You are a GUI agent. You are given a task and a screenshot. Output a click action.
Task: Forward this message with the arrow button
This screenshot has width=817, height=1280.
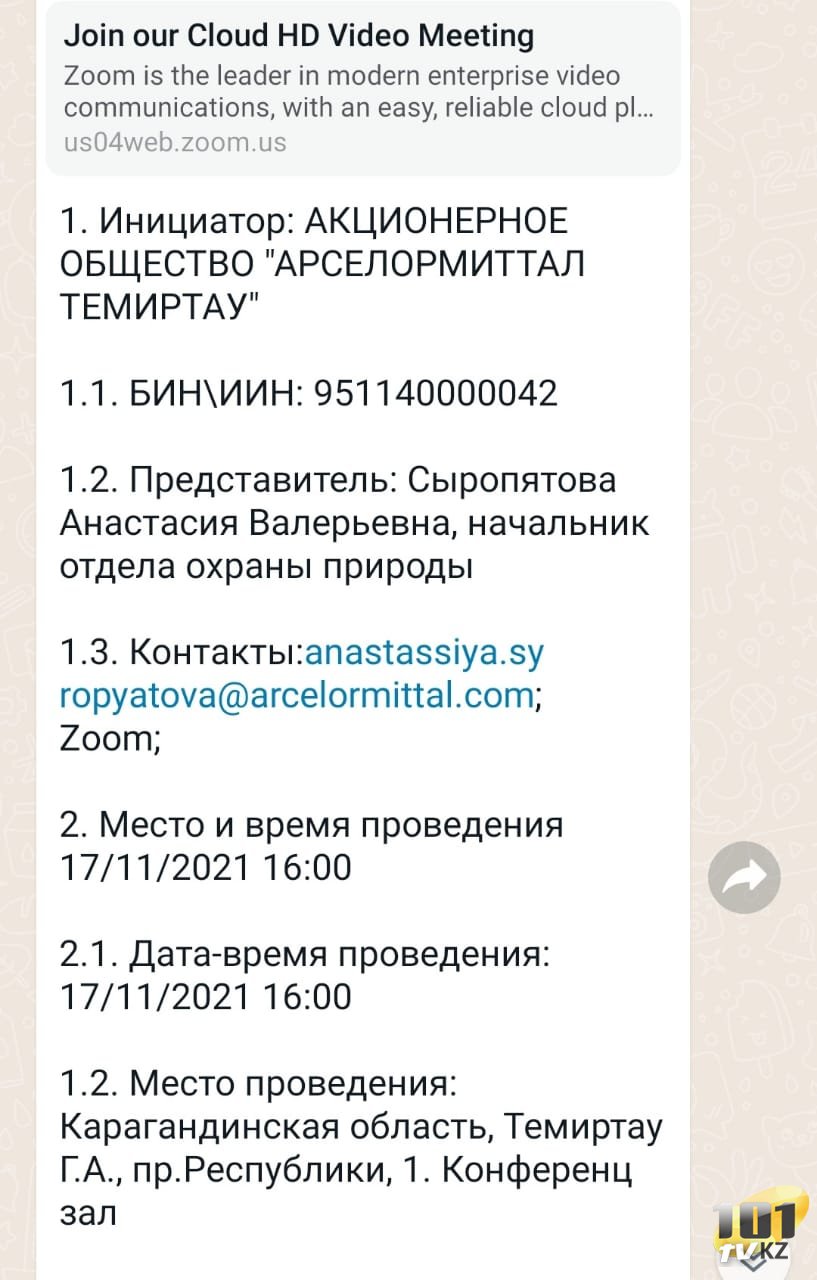744,878
